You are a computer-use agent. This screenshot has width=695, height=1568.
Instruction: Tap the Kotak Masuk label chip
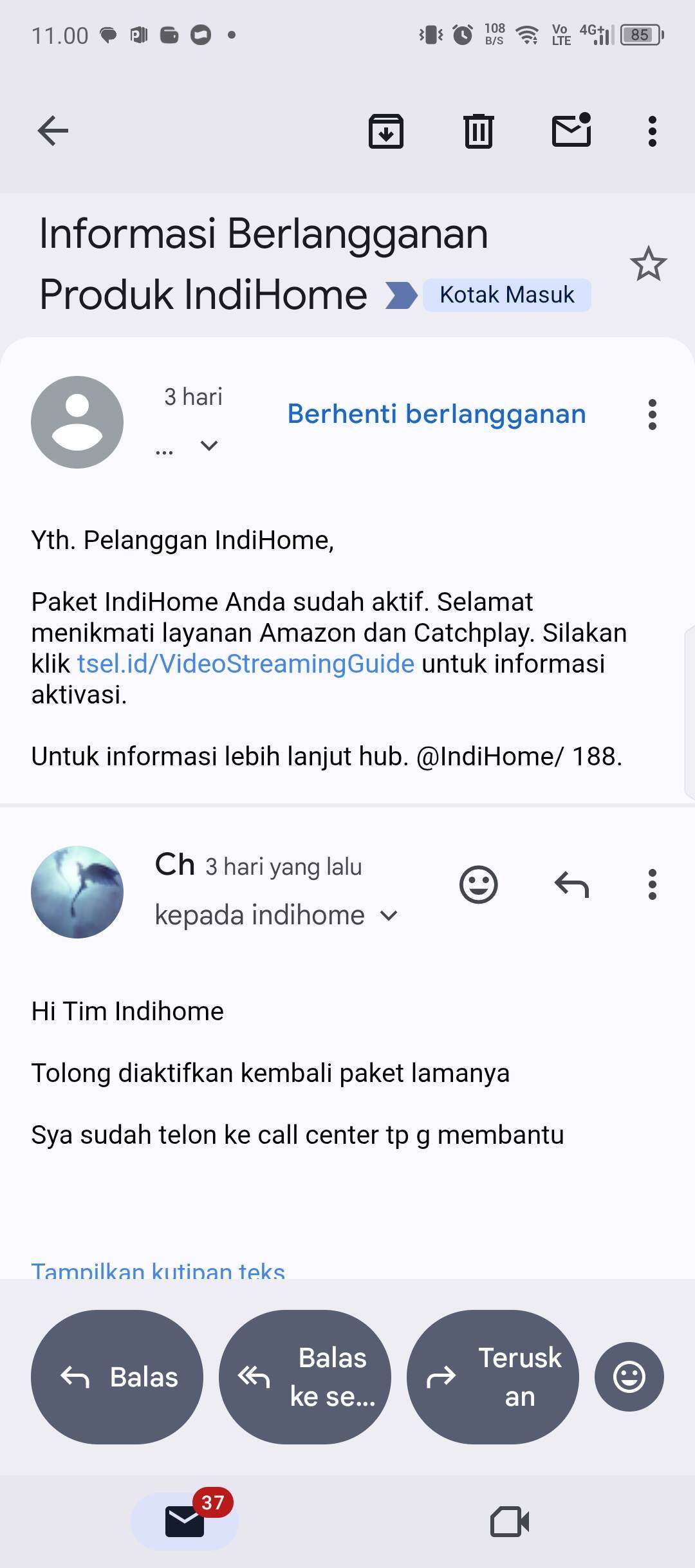pos(506,295)
